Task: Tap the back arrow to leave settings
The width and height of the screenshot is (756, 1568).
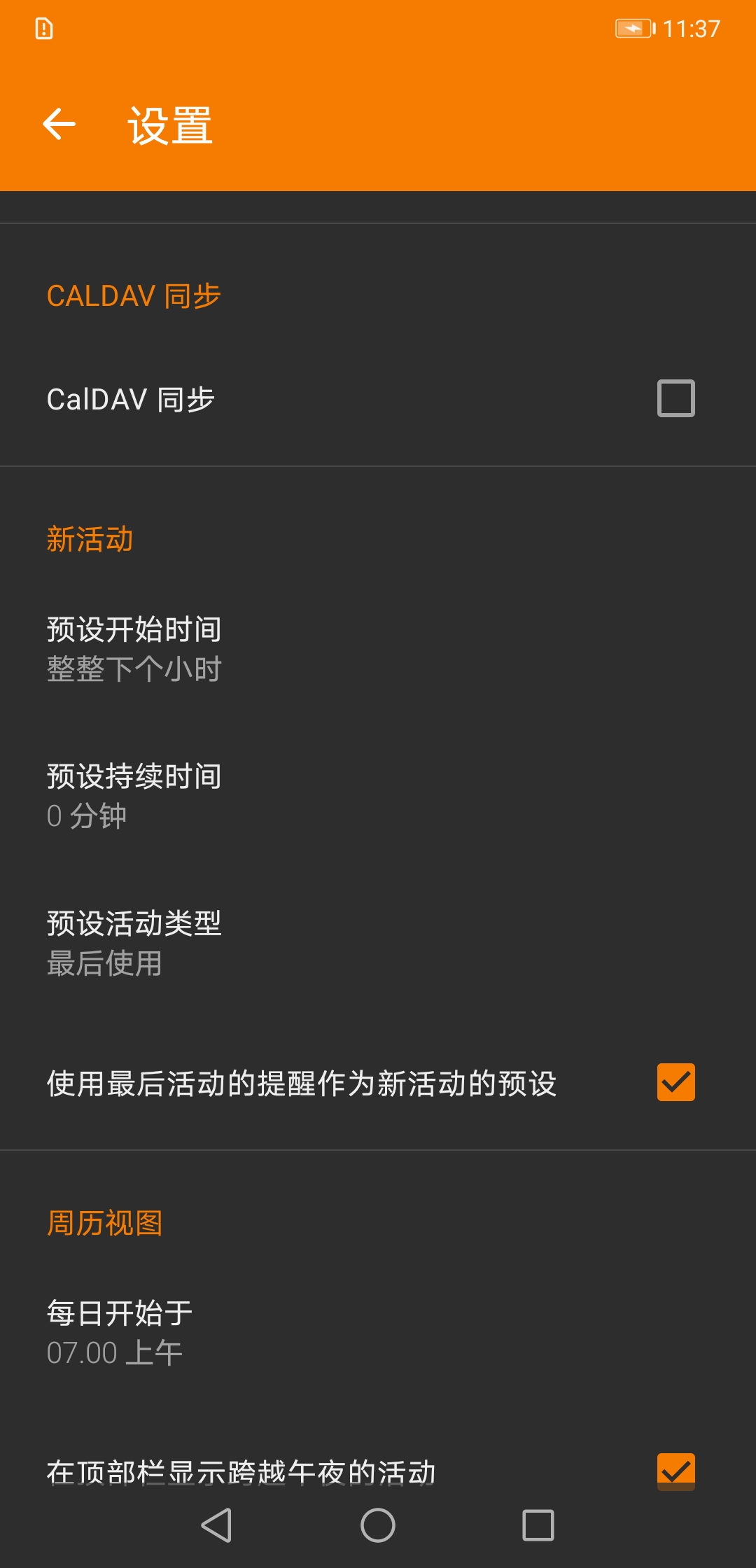Action: click(x=59, y=126)
